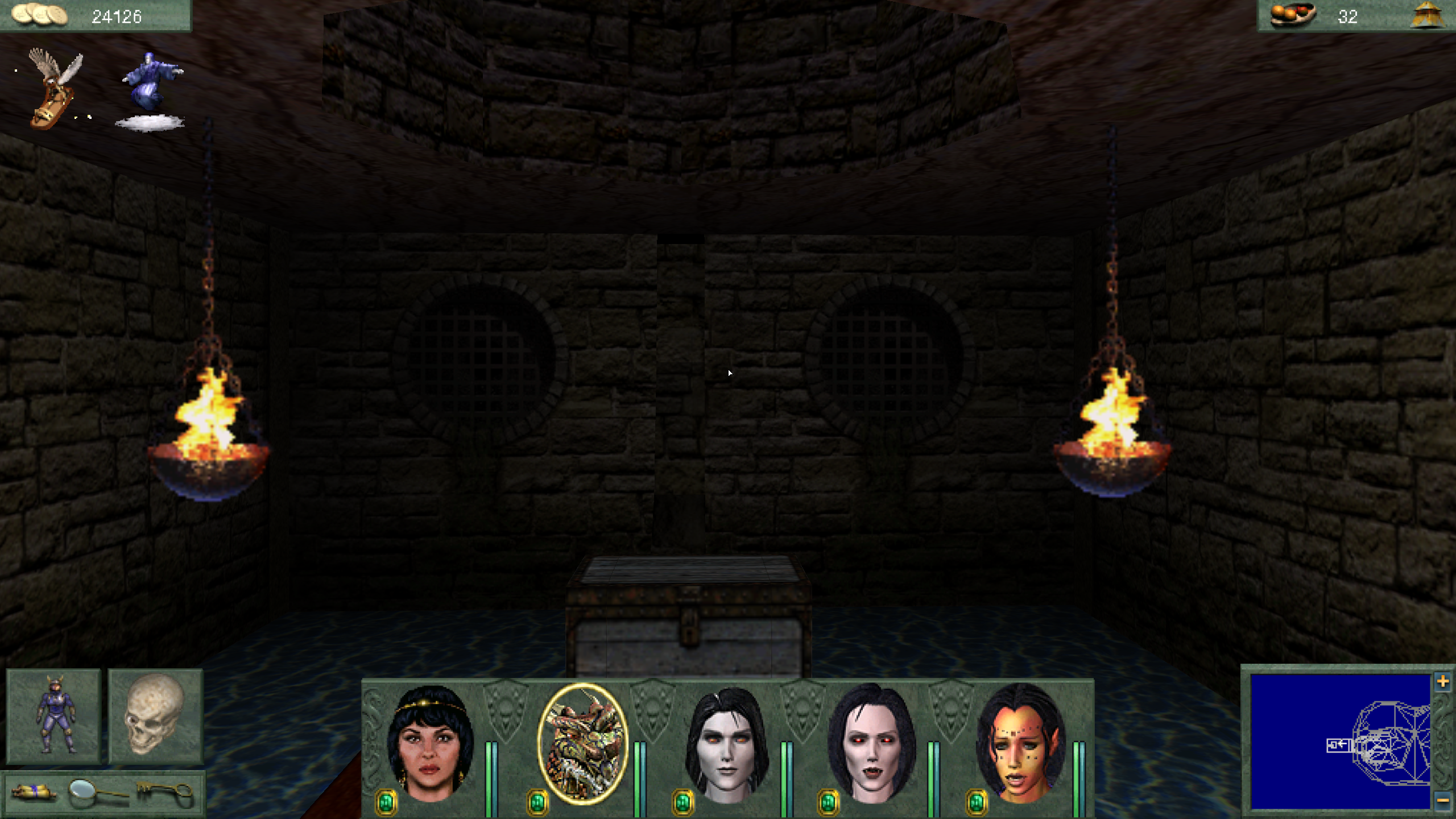Tap the golden key icon
This screenshot has width=1456, height=819.
[x=166, y=792]
